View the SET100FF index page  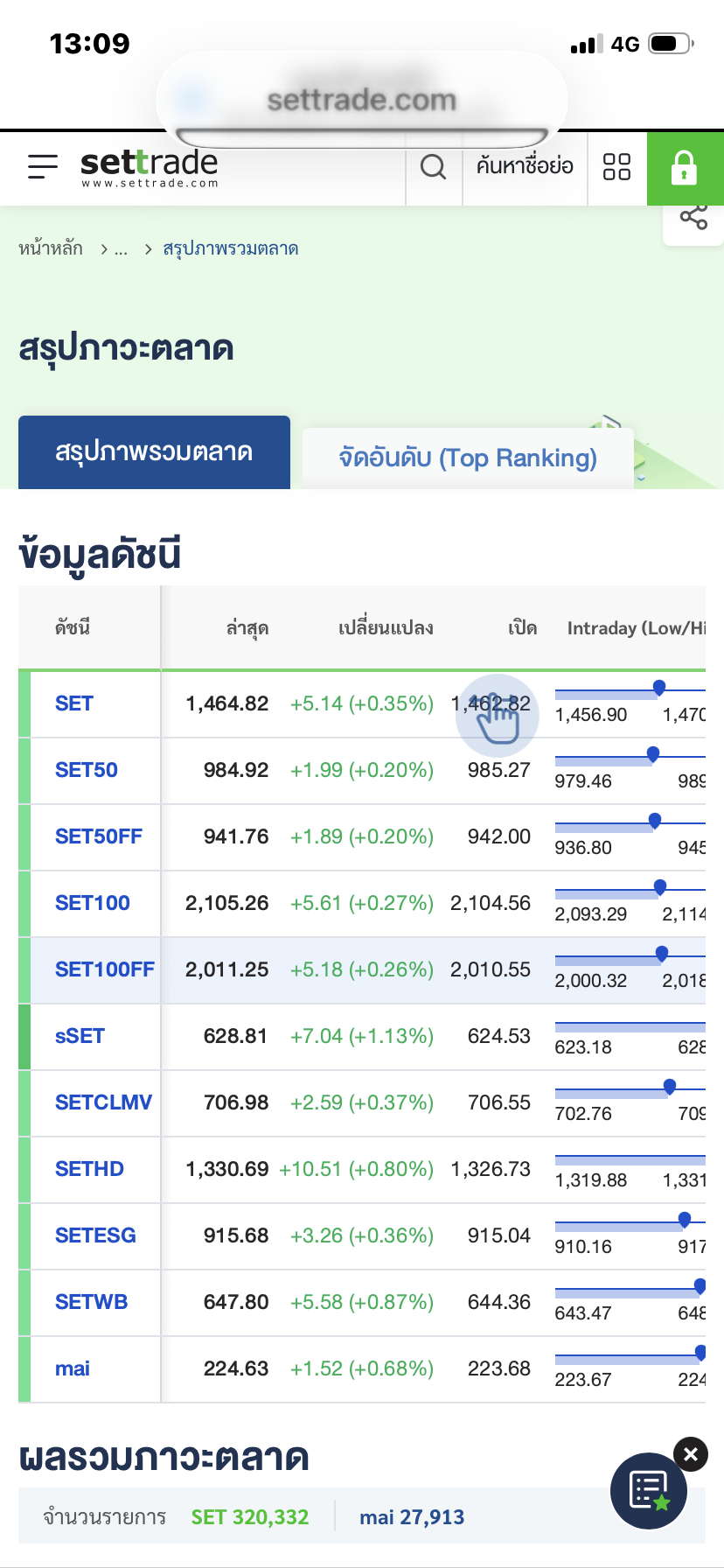pos(105,969)
